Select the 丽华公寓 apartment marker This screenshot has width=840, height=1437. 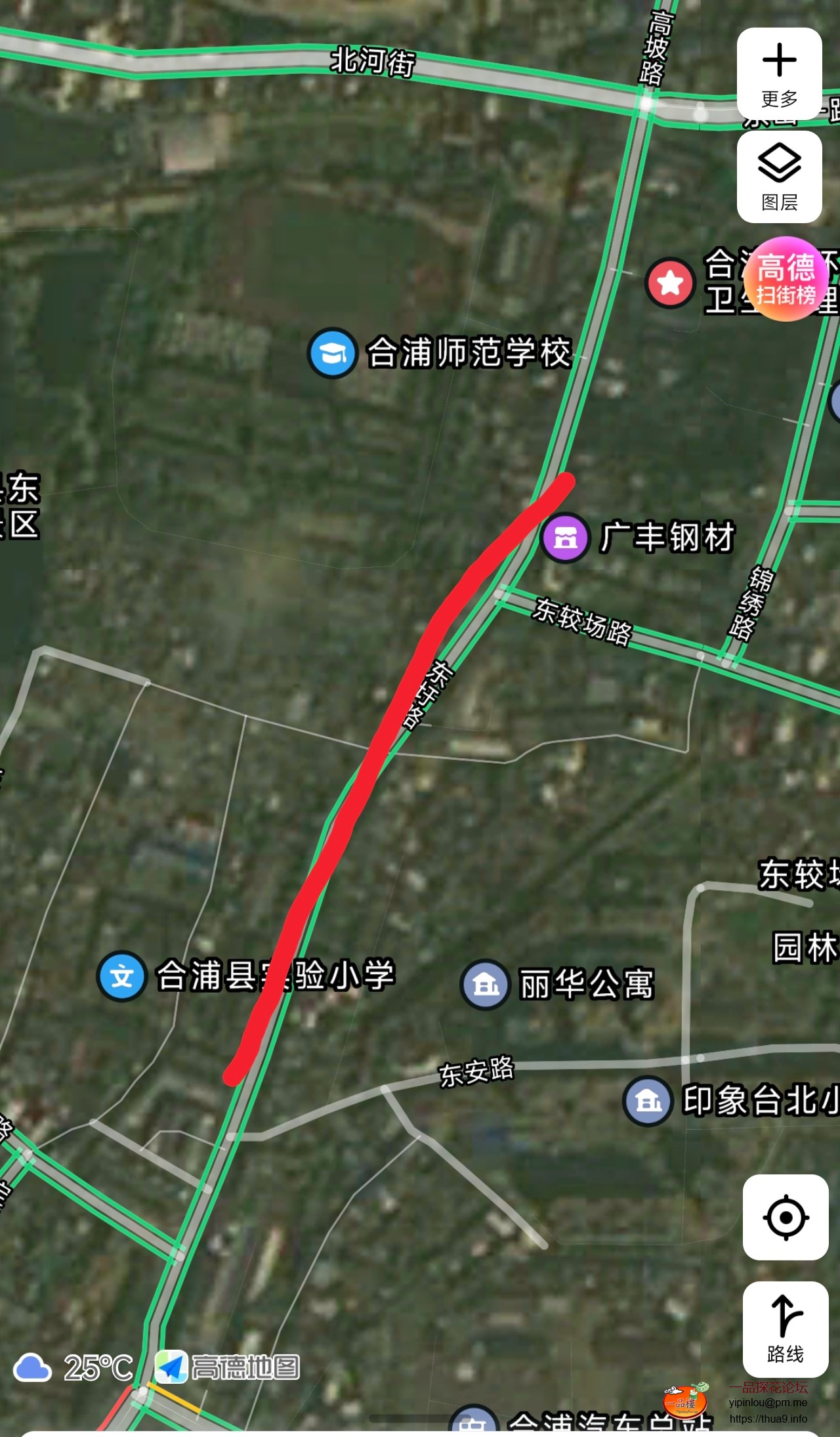(x=485, y=984)
